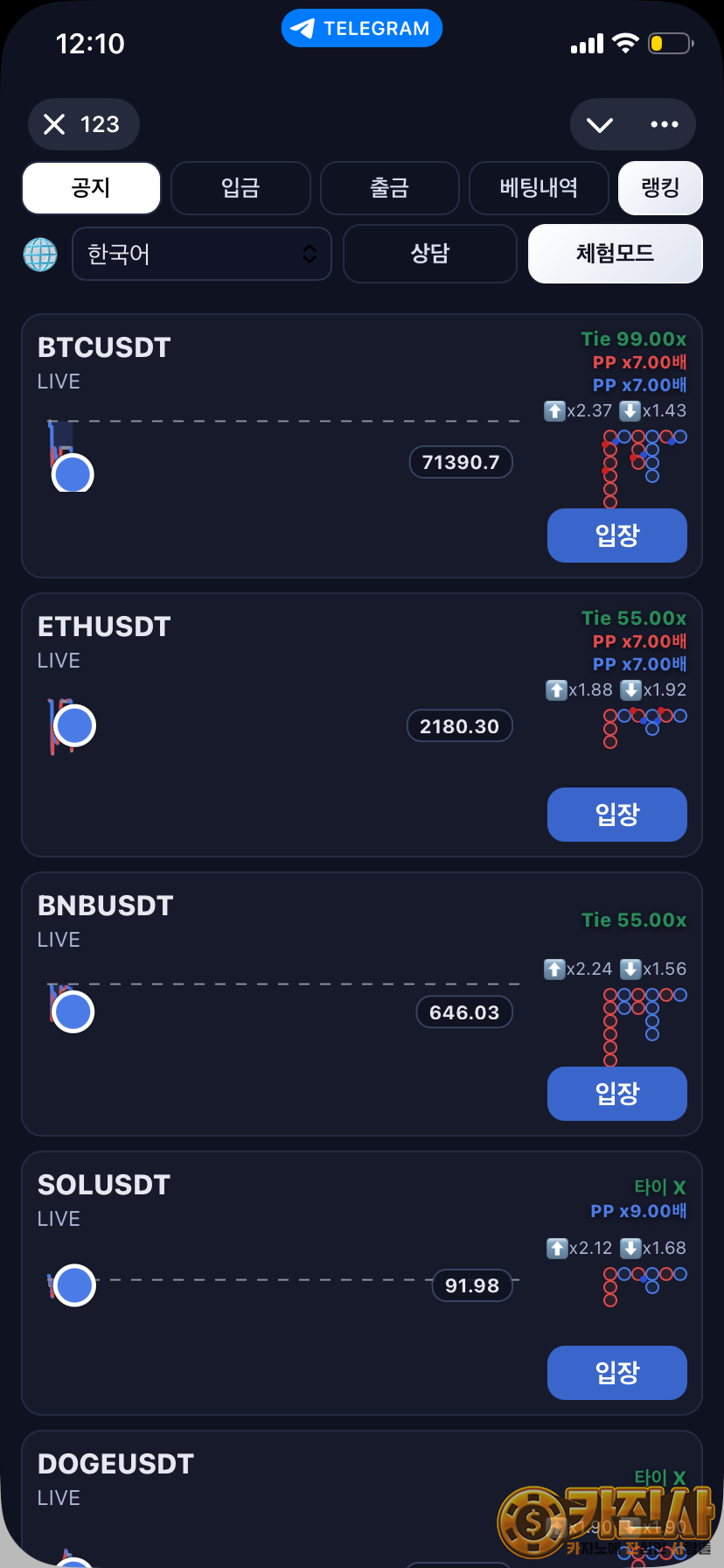Enter the BTCUSDT room via 입장

616,535
